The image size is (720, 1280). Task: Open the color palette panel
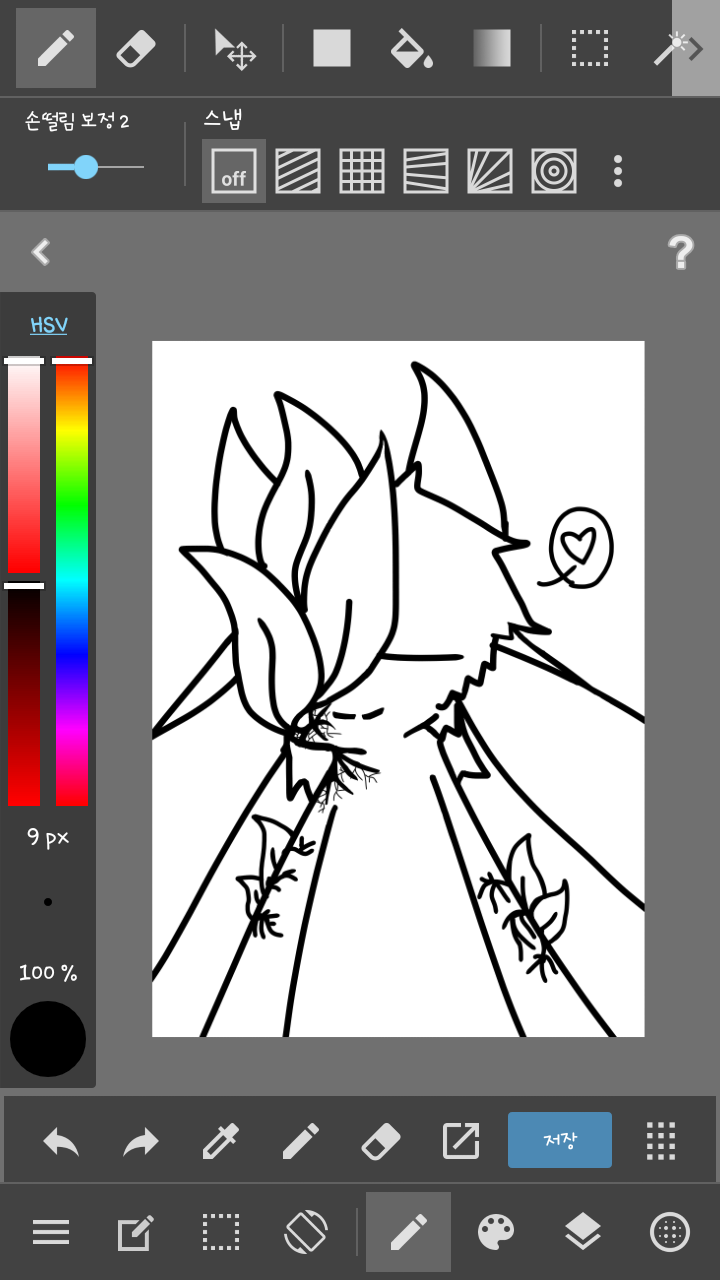coord(496,1232)
